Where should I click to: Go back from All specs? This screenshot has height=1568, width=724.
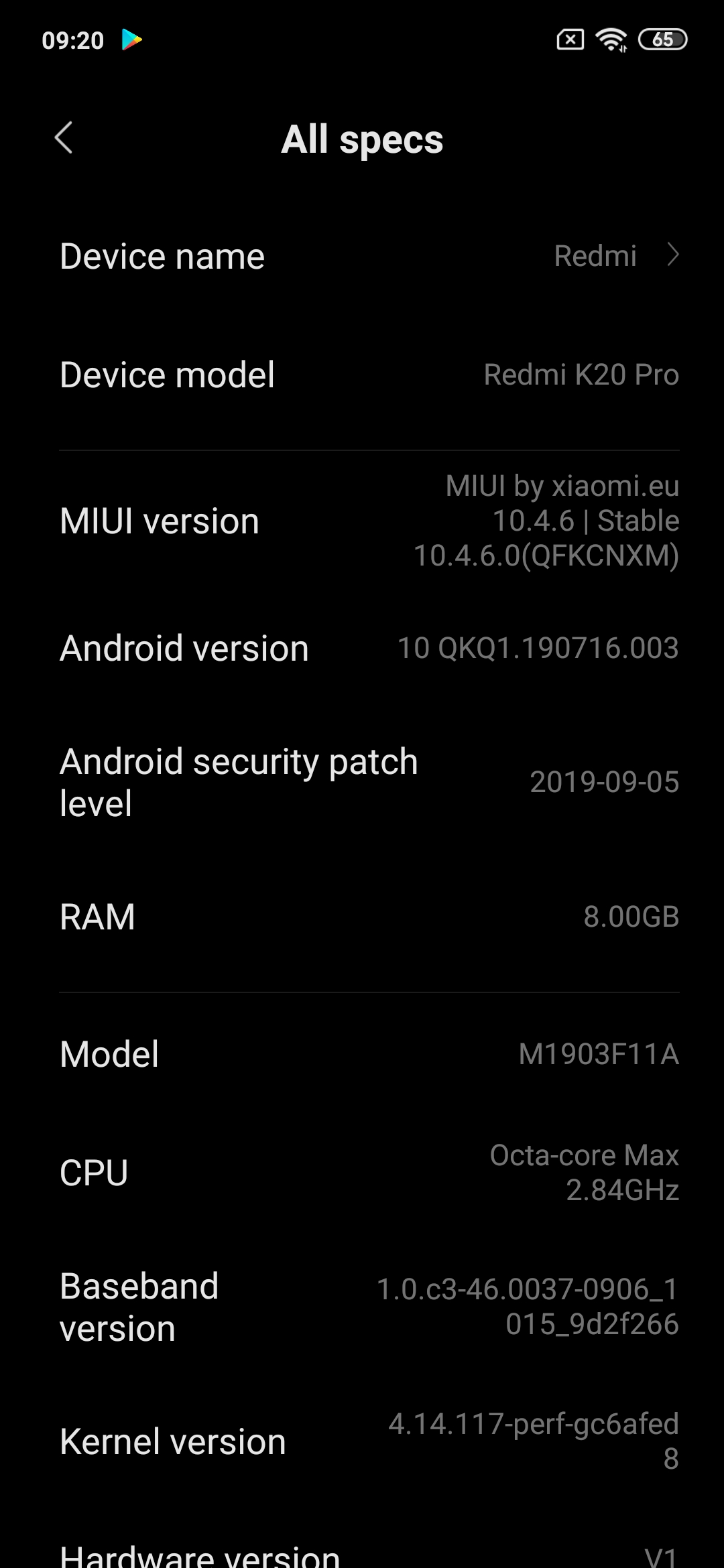(64, 139)
